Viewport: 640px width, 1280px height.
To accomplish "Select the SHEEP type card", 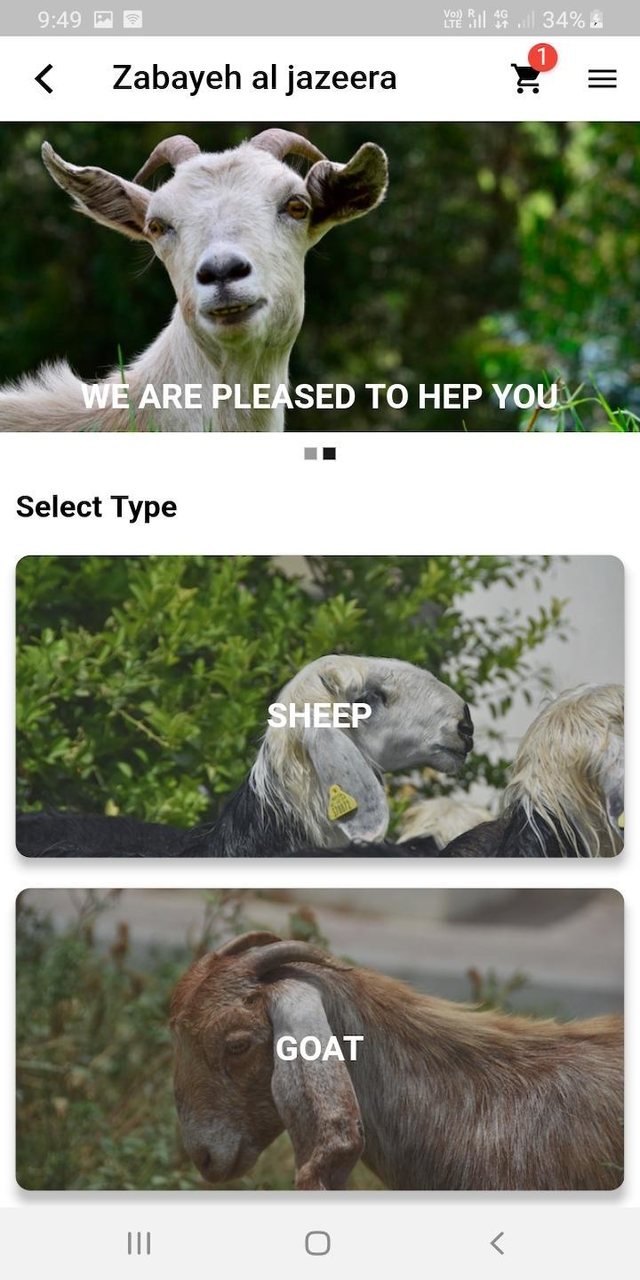I will (320, 706).
